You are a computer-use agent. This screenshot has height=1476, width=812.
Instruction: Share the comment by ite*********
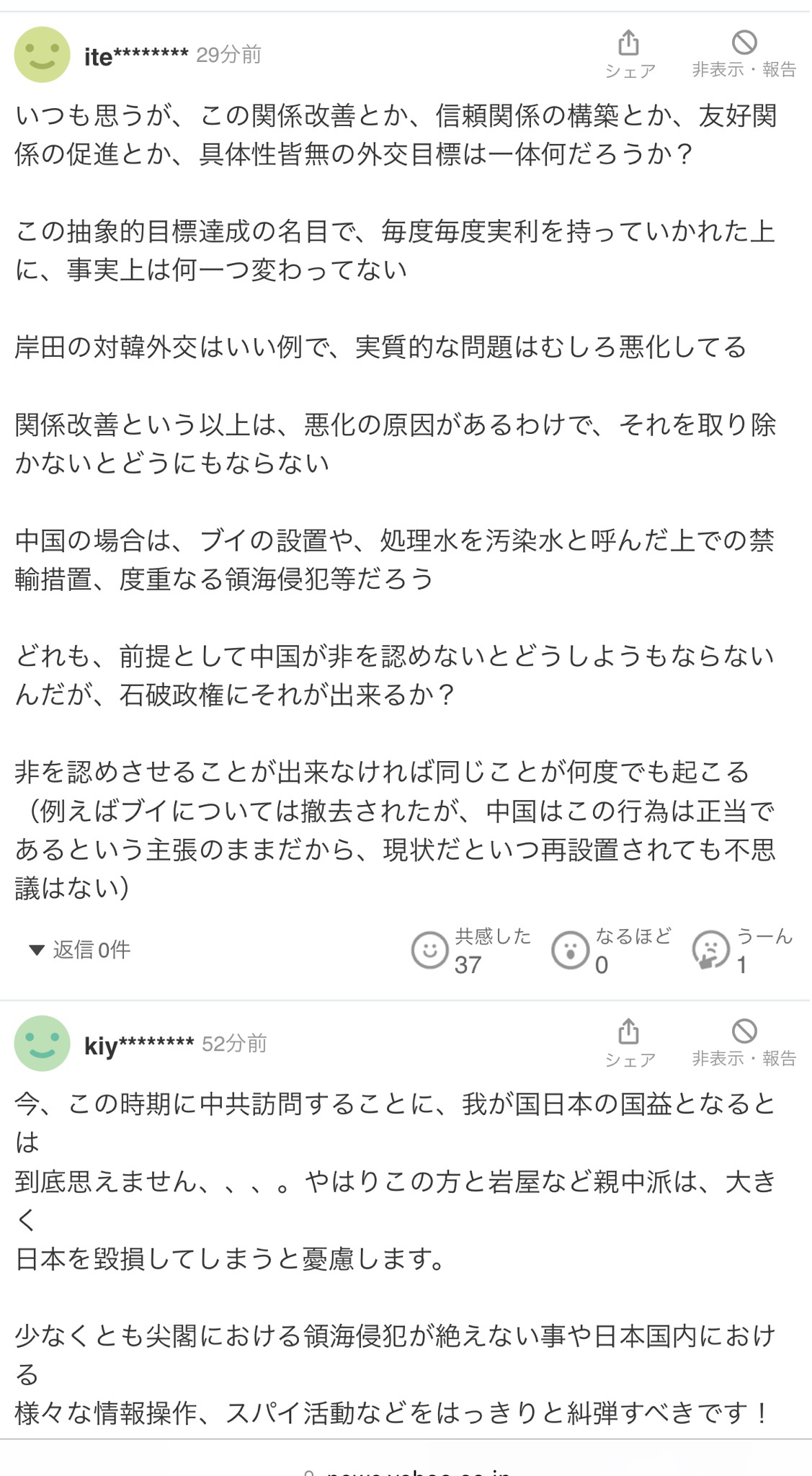click(630, 54)
